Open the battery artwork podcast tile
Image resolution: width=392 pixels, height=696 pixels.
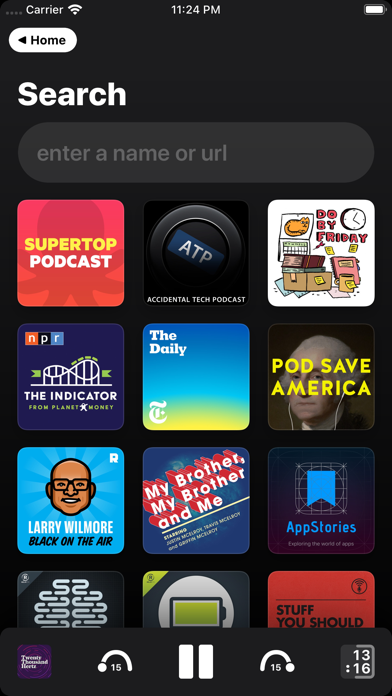coord(196,599)
